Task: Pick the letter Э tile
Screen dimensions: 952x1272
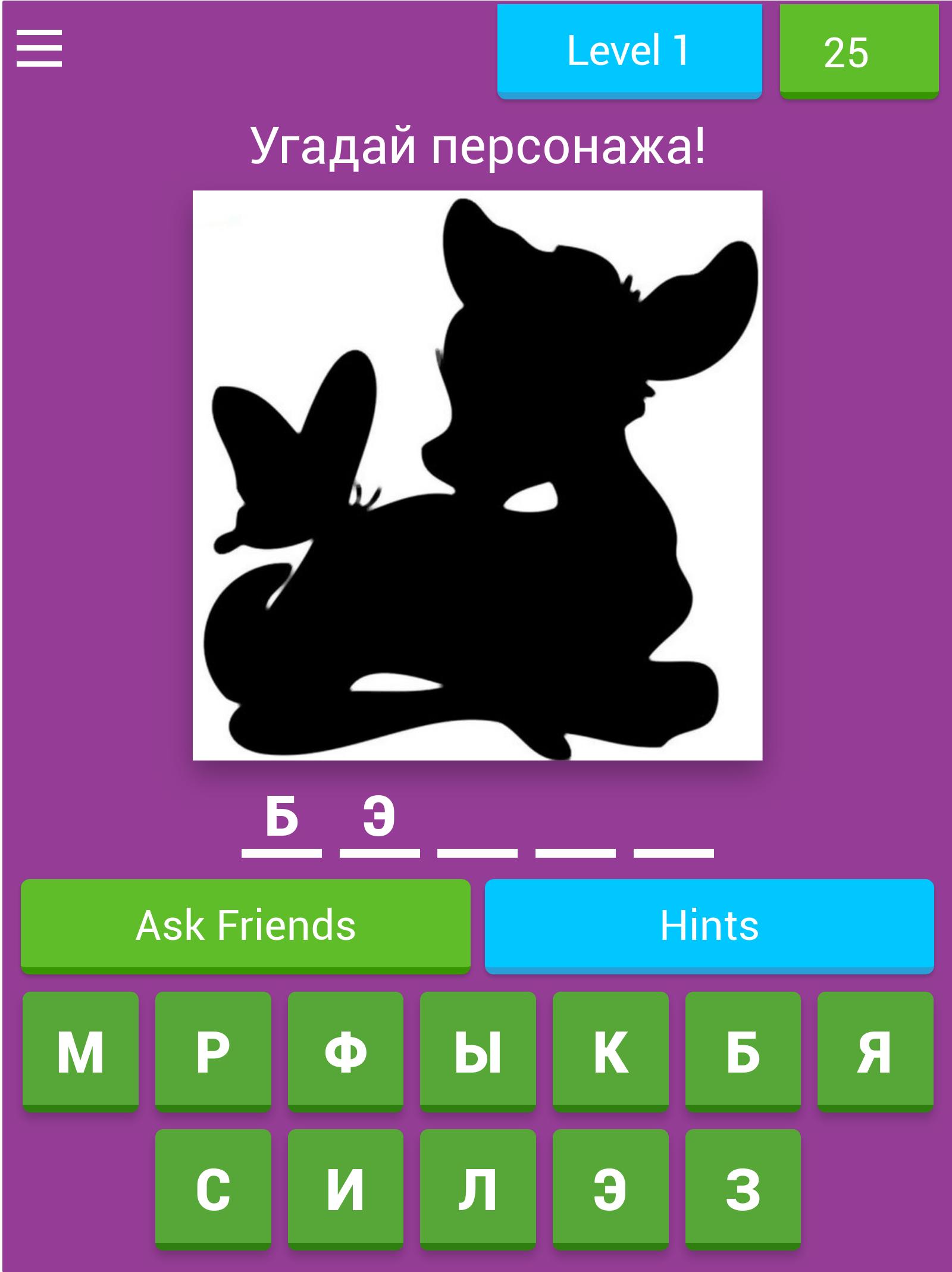Action: click(x=610, y=1189)
